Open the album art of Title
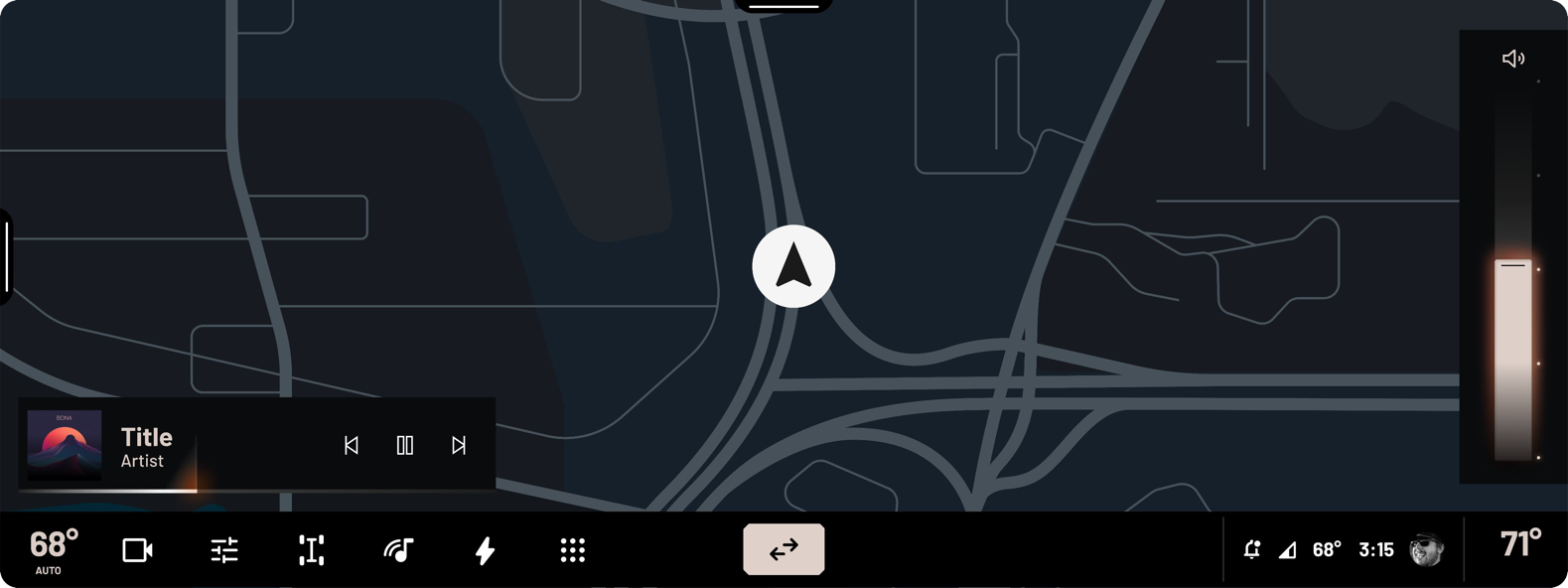This screenshot has height=588, width=1568. tap(65, 445)
